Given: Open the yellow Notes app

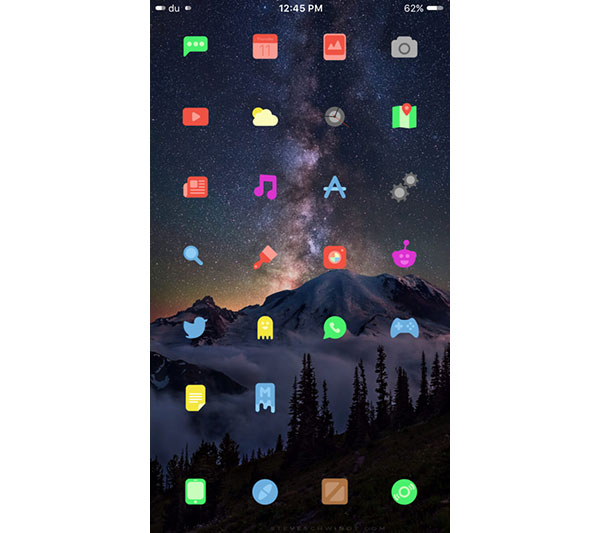Looking at the screenshot, I should pyautogui.click(x=195, y=397).
